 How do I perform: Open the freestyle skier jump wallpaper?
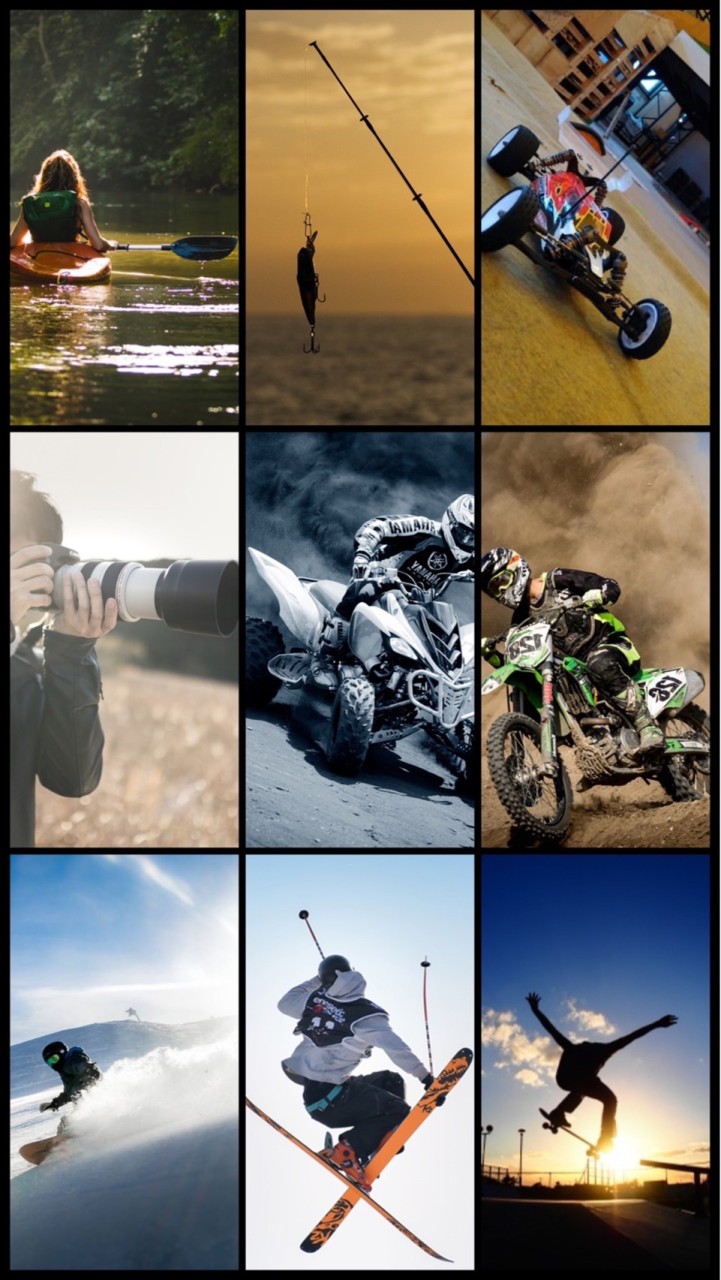point(360,1062)
